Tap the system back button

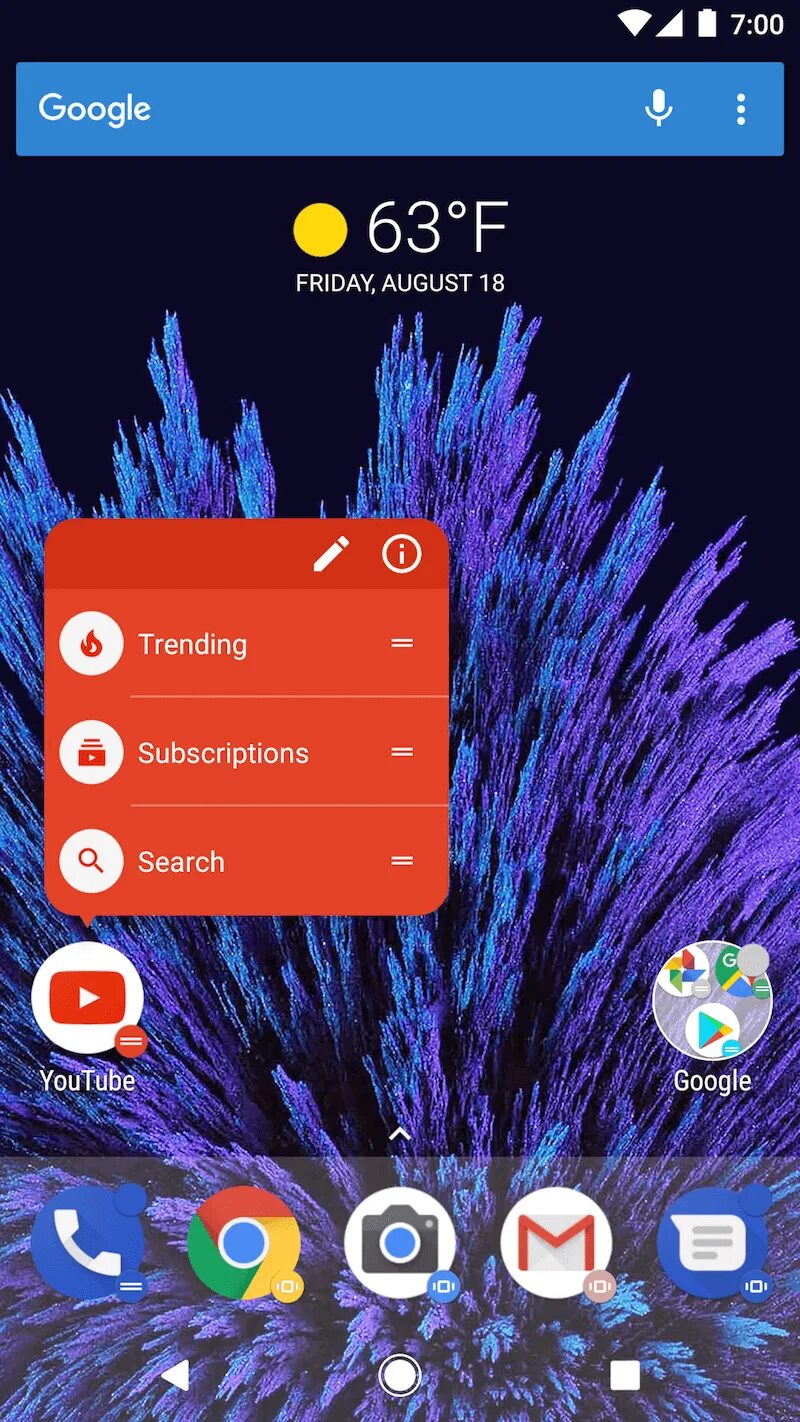[x=175, y=1375]
